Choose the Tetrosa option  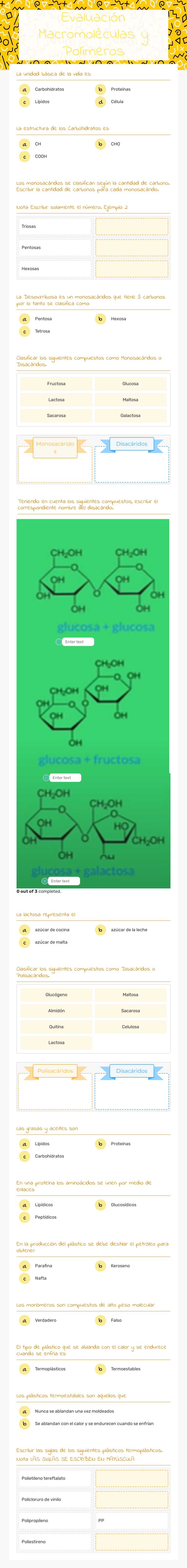pyautogui.click(x=42, y=331)
